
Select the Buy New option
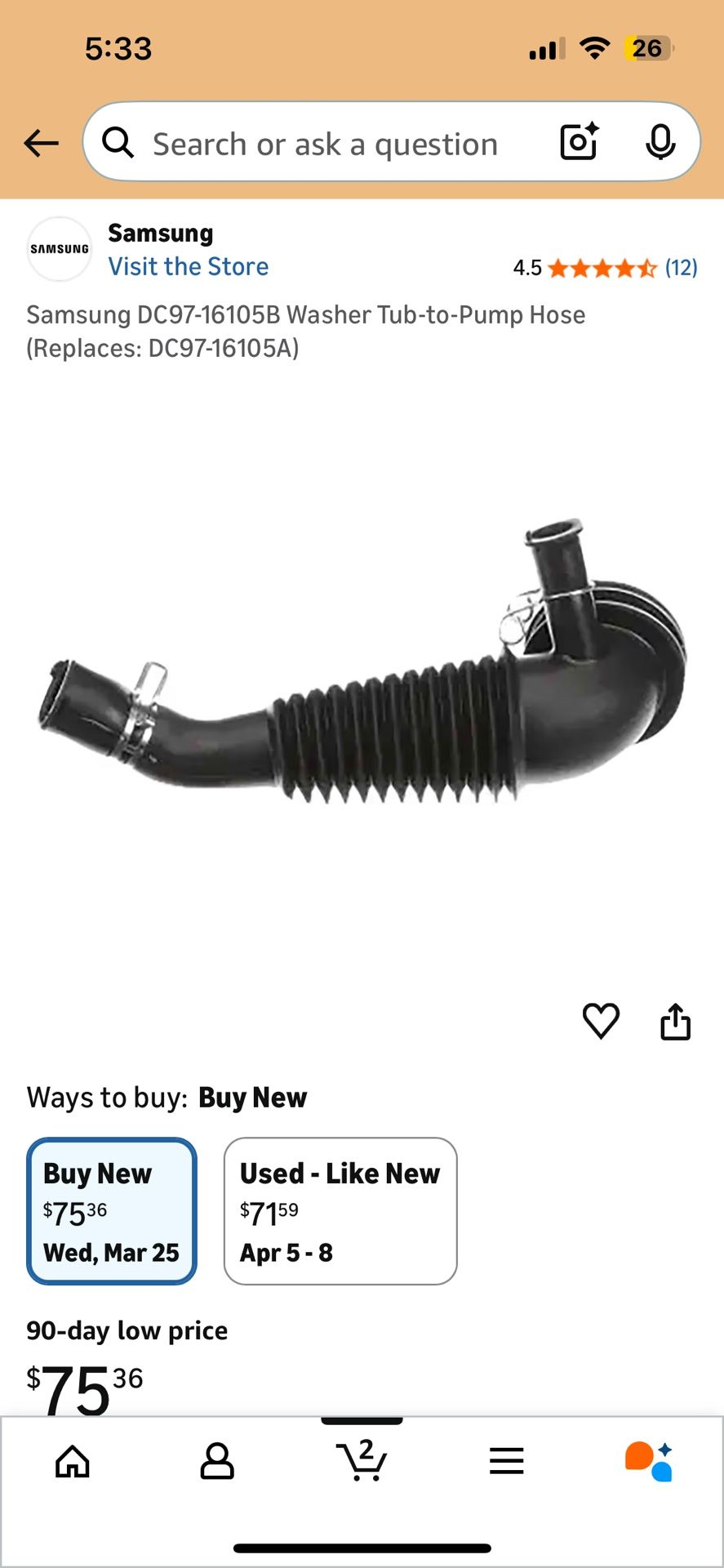pos(112,1211)
